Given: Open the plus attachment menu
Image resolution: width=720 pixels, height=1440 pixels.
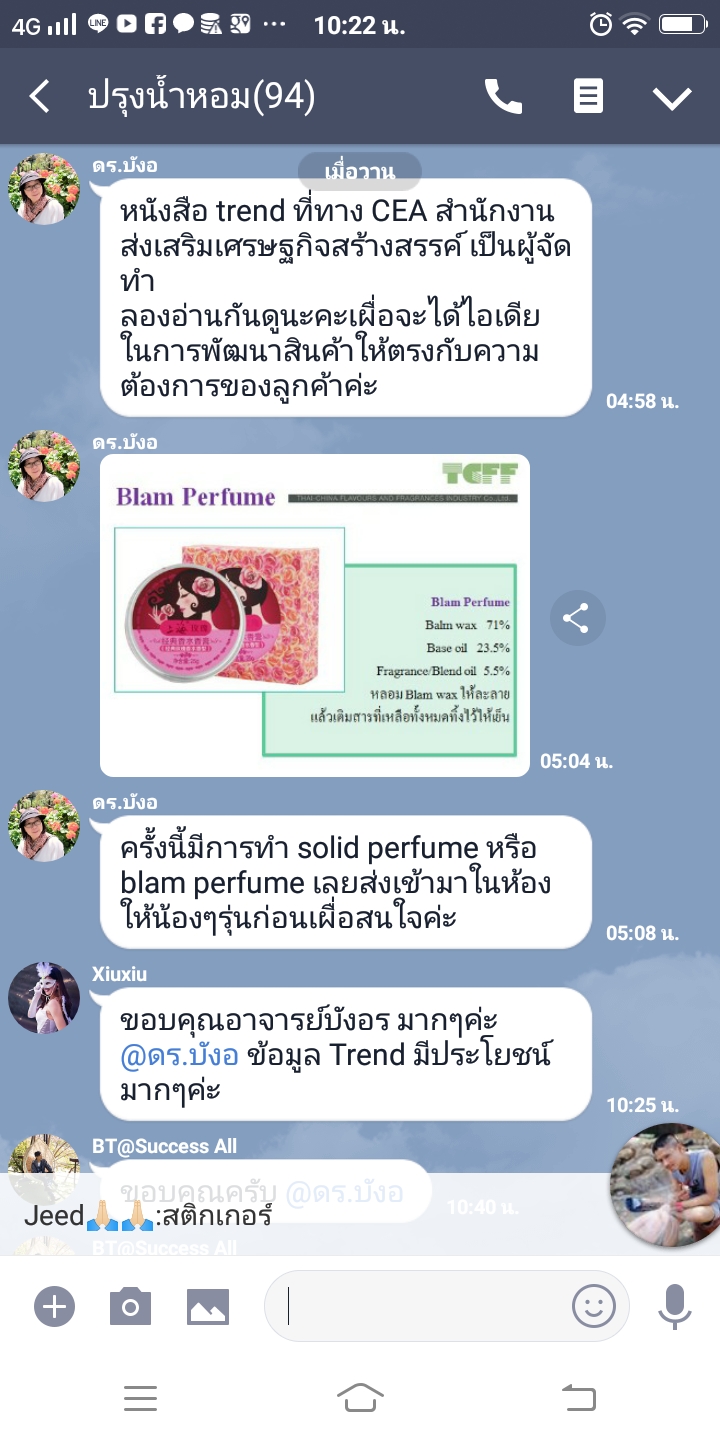Looking at the screenshot, I should [54, 1306].
